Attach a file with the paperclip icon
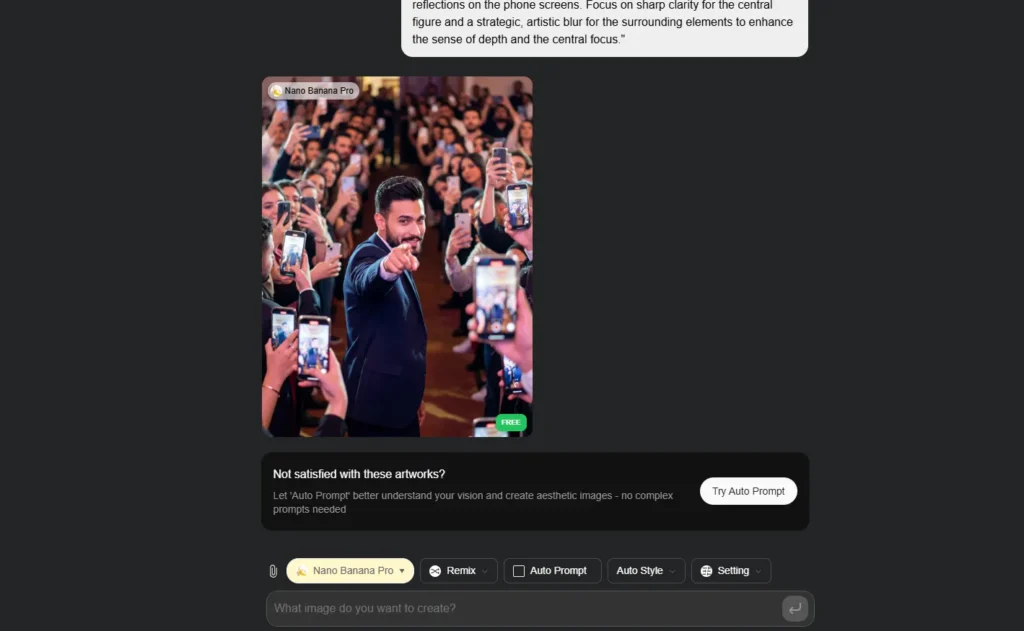The width and height of the screenshot is (1024, 631). click(273, 571)
